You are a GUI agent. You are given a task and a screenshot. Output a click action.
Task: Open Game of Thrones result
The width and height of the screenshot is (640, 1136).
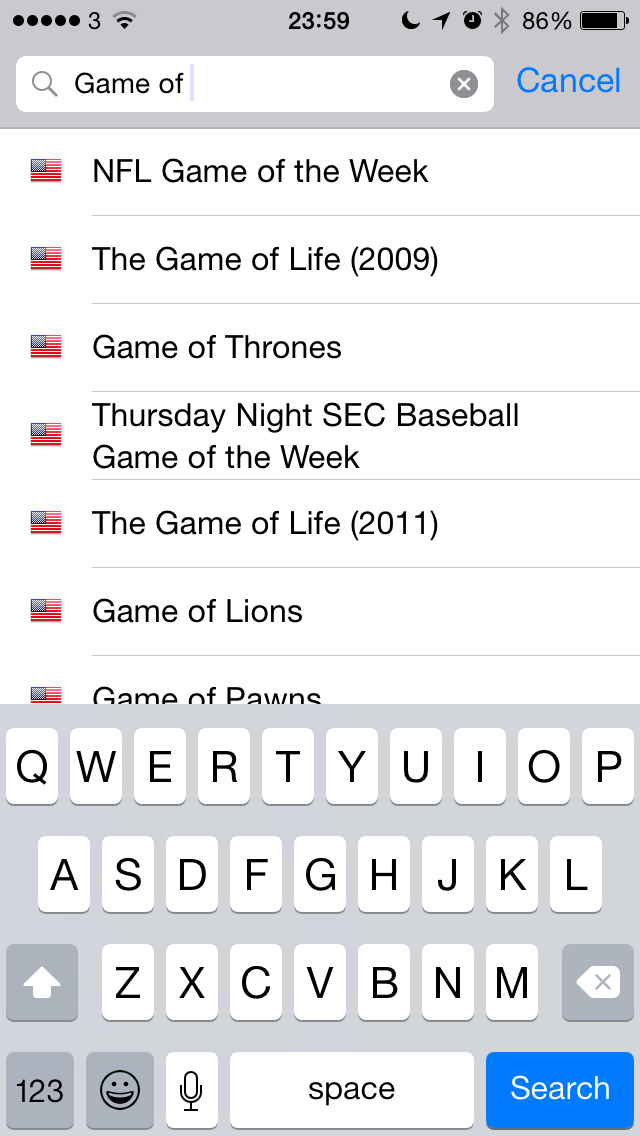tap(217, 348)
